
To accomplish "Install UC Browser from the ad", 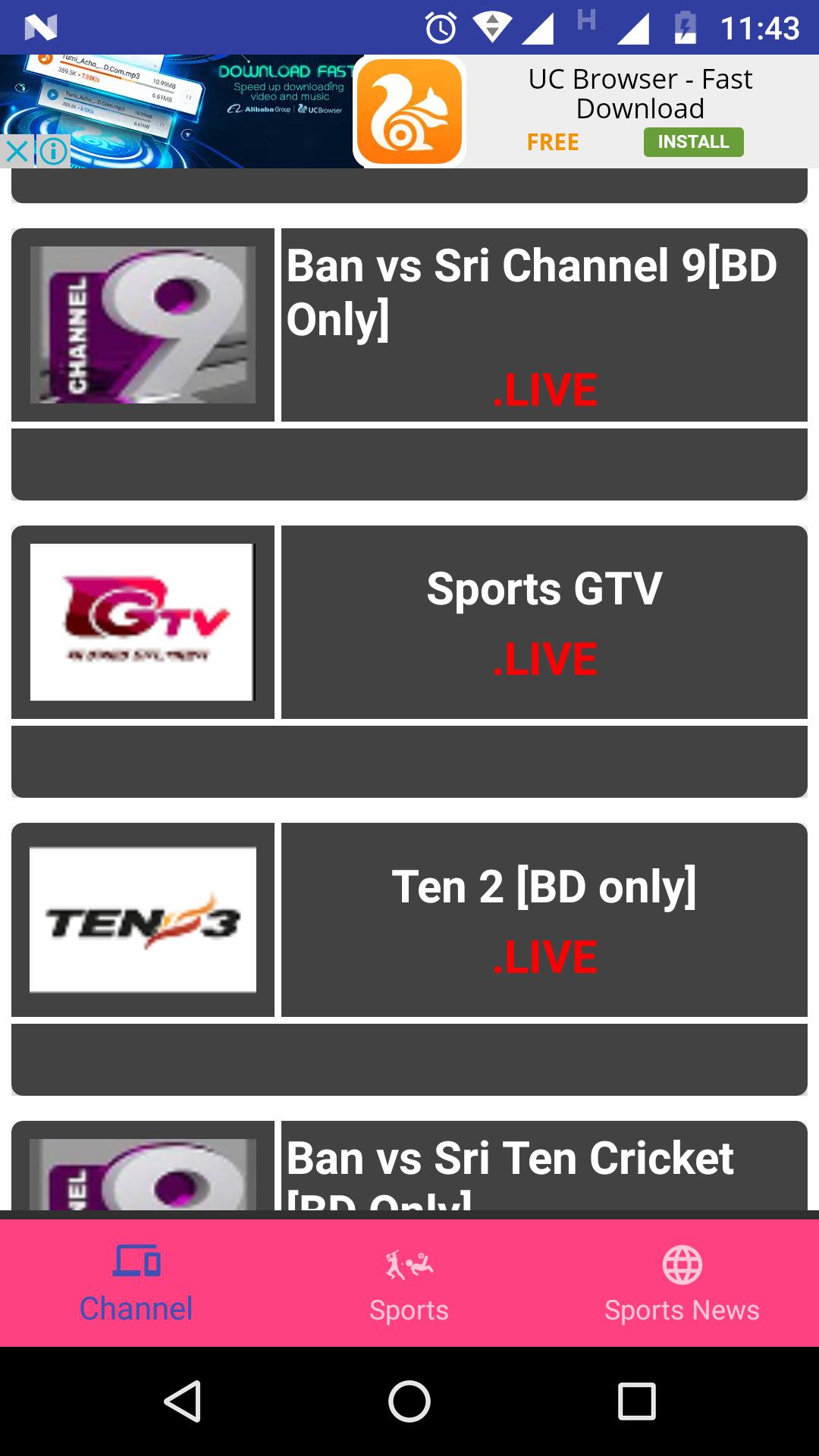I will coord(693,142).
